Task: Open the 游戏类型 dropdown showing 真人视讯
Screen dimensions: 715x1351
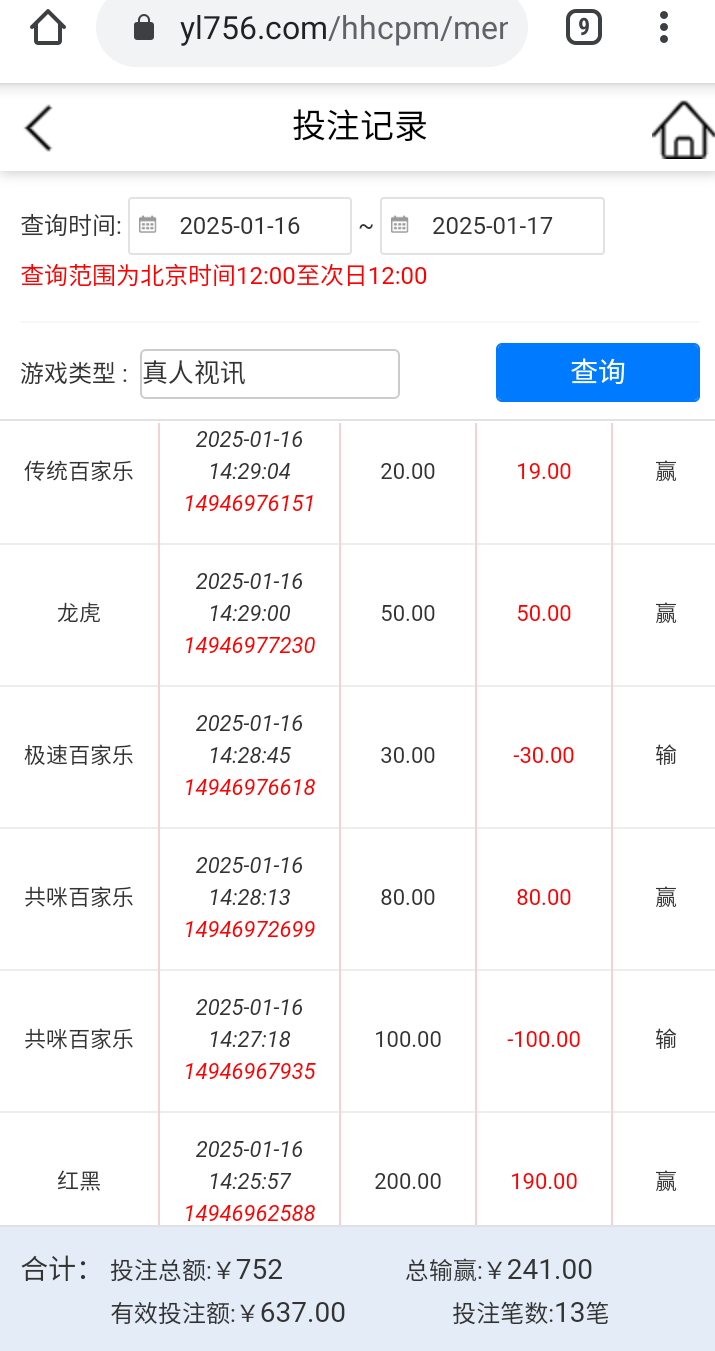Action: 270,374
